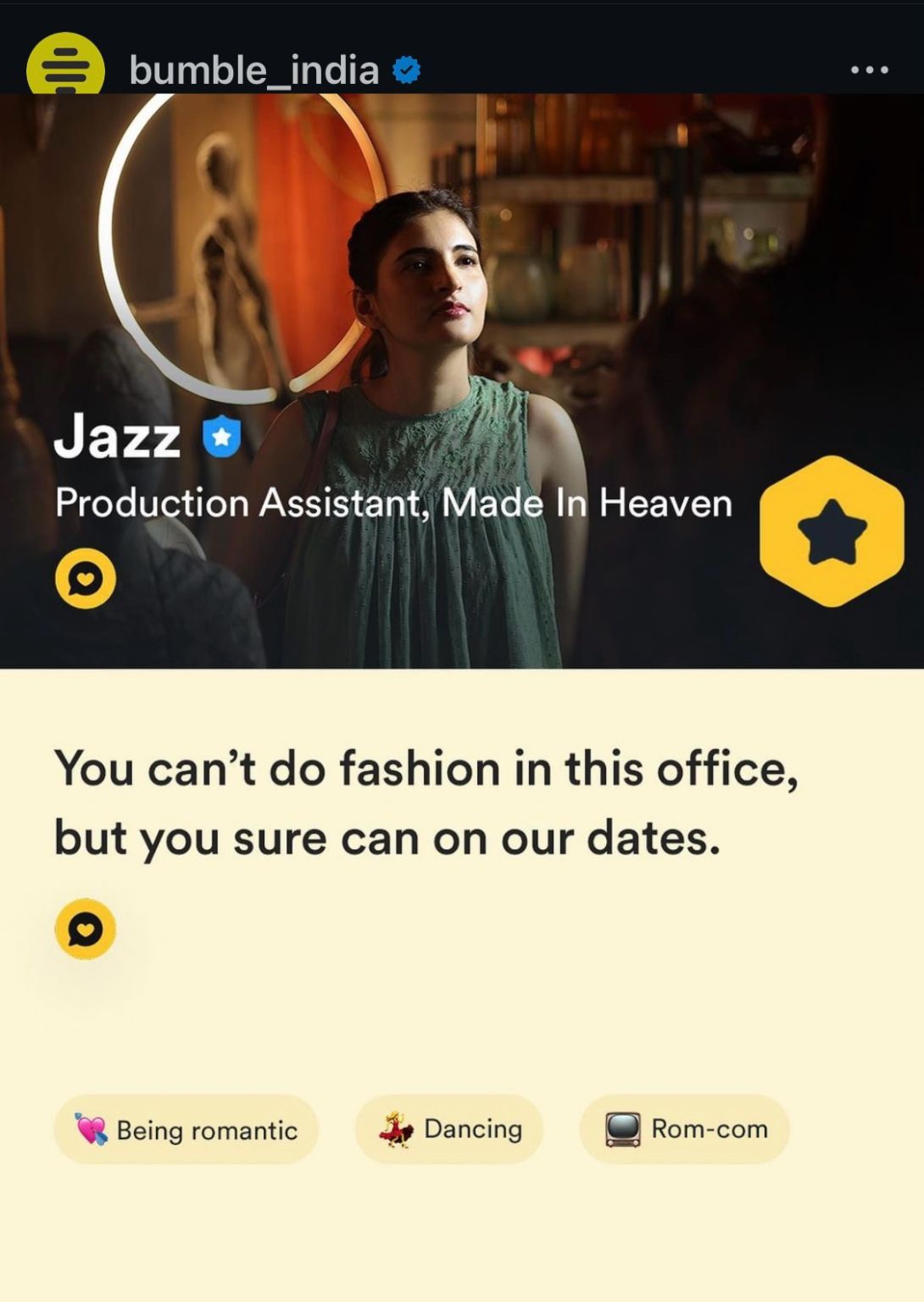Open the post's more options menu
Viewport: 924px width, 1302px height.
coord(870,70)
